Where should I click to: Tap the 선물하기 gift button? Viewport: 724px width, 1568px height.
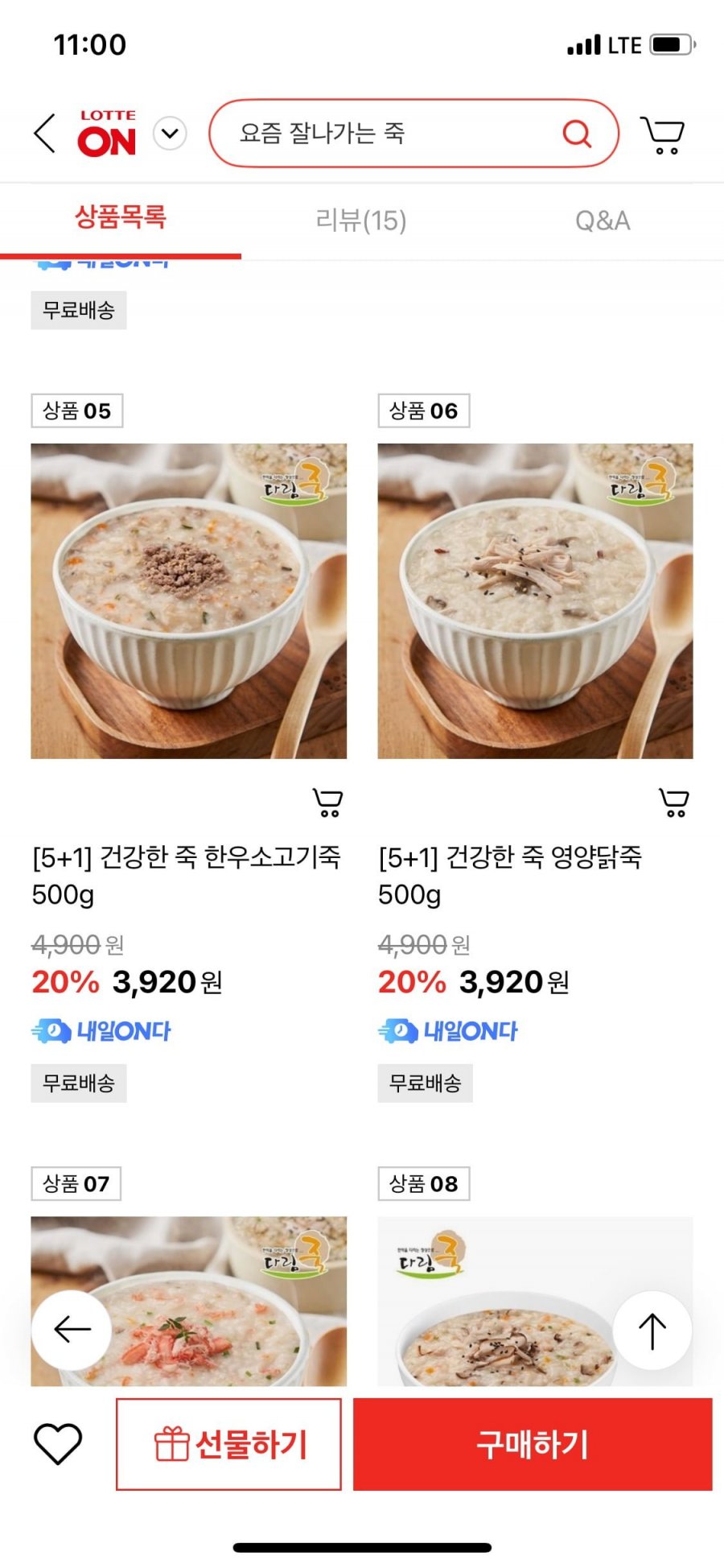(229, 1444)
